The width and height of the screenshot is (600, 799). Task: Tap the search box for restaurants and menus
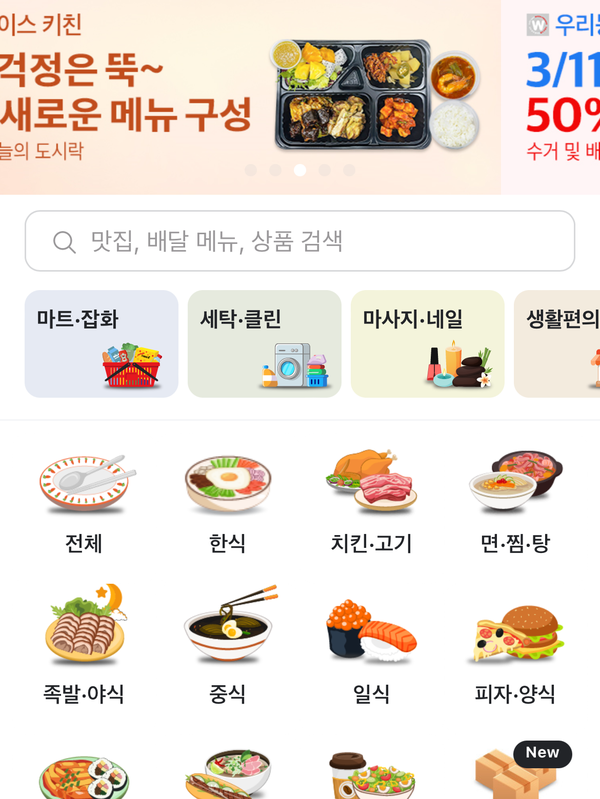pyautogui.click(x=300, y=241)
